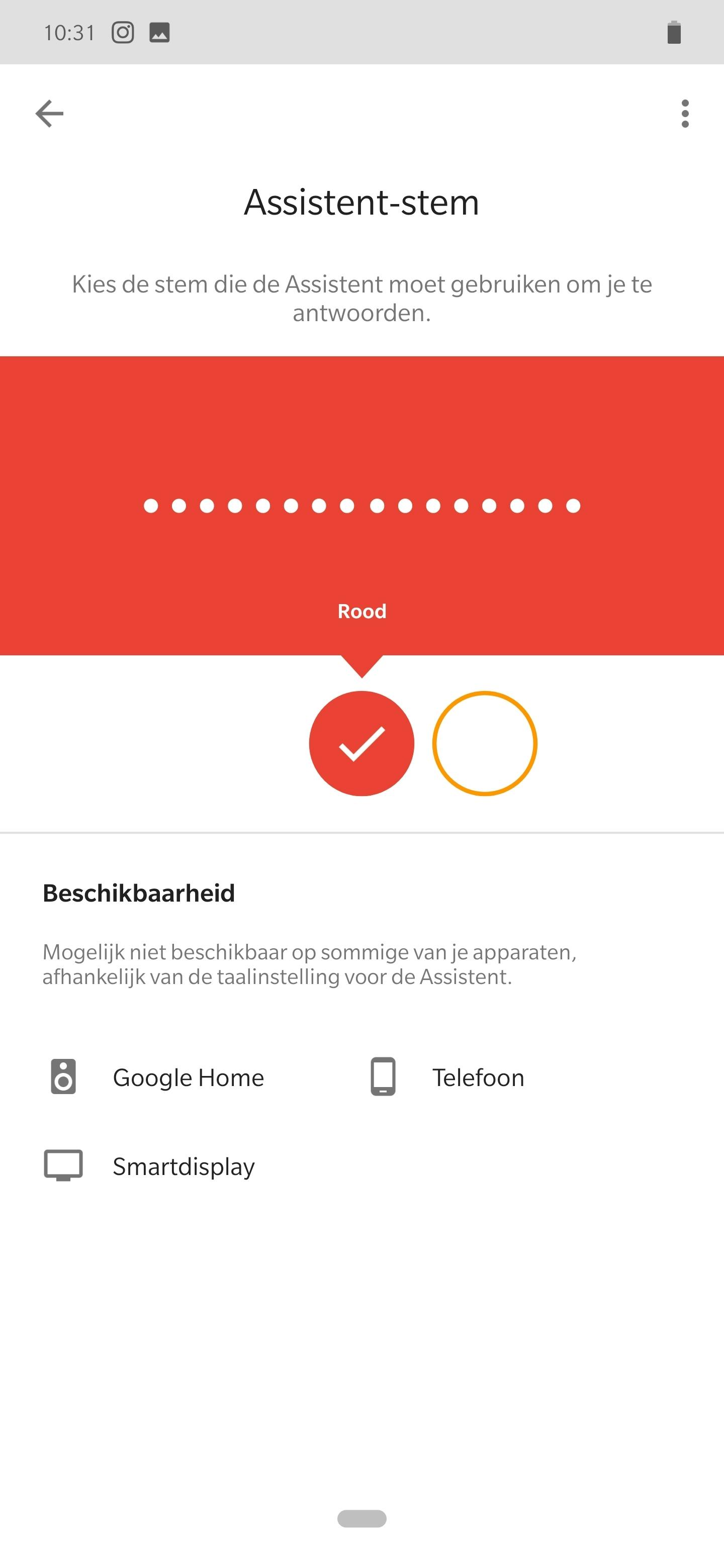Open the three-dot overflow menu
This screenshot has height=1568, width=724.
(x=684, y=114)
